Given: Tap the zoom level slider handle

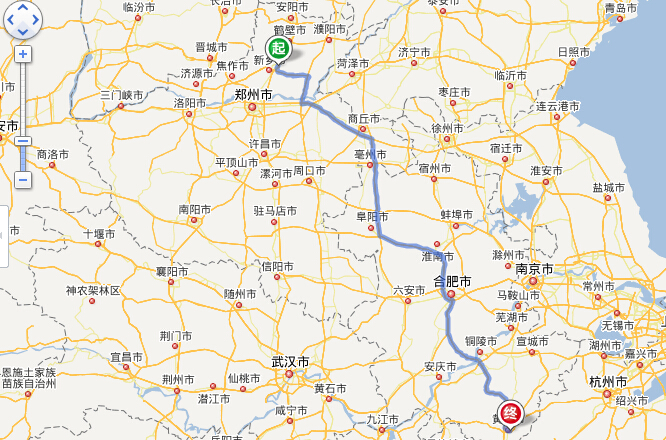Looking at the screenshot, I should coord(23,141).
